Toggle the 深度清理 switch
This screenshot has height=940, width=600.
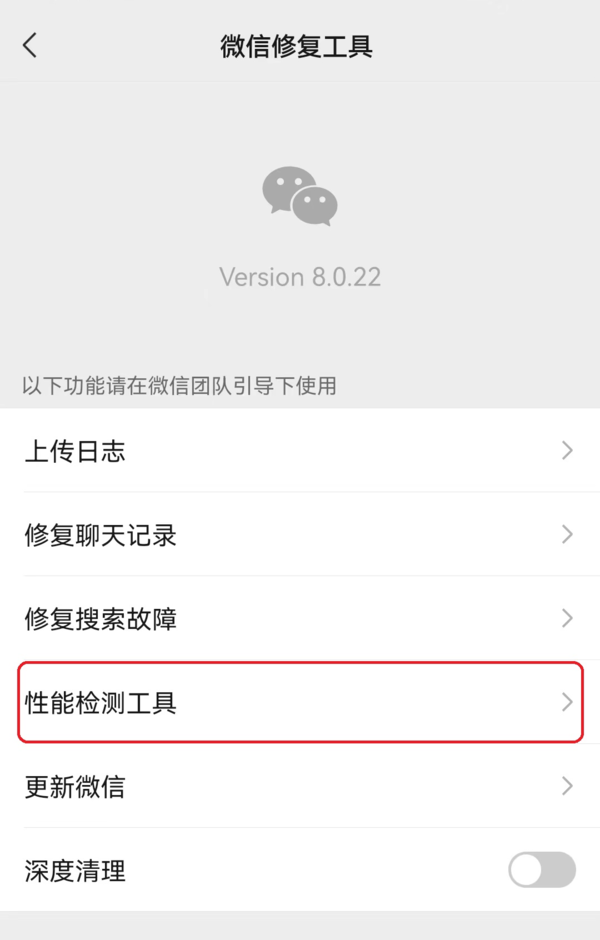click(541, 870)
